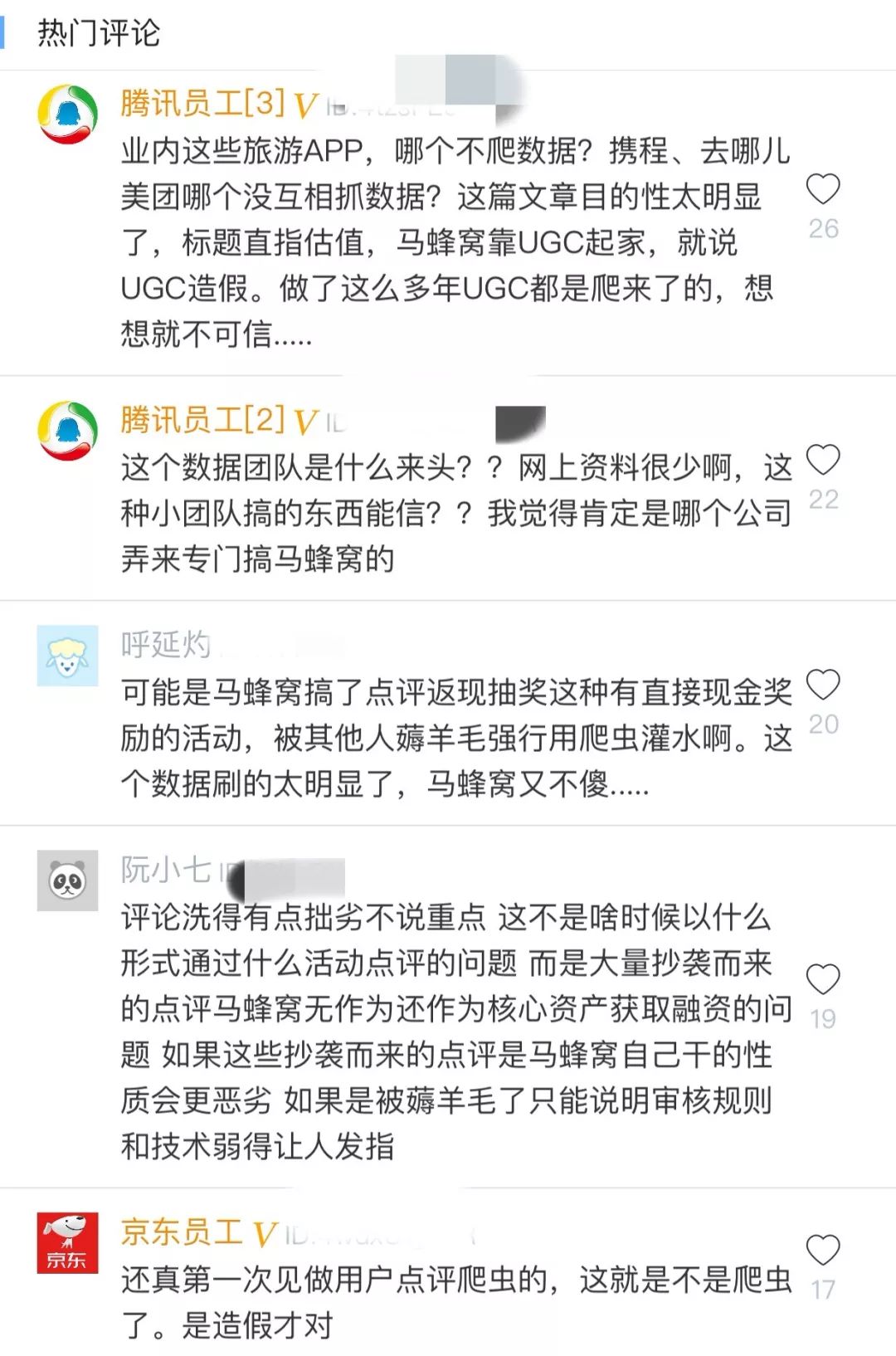The width and height of the screenshot is (896, 1356).
Task: Like the 京东员工 comment
Action: pos(823,1251)
